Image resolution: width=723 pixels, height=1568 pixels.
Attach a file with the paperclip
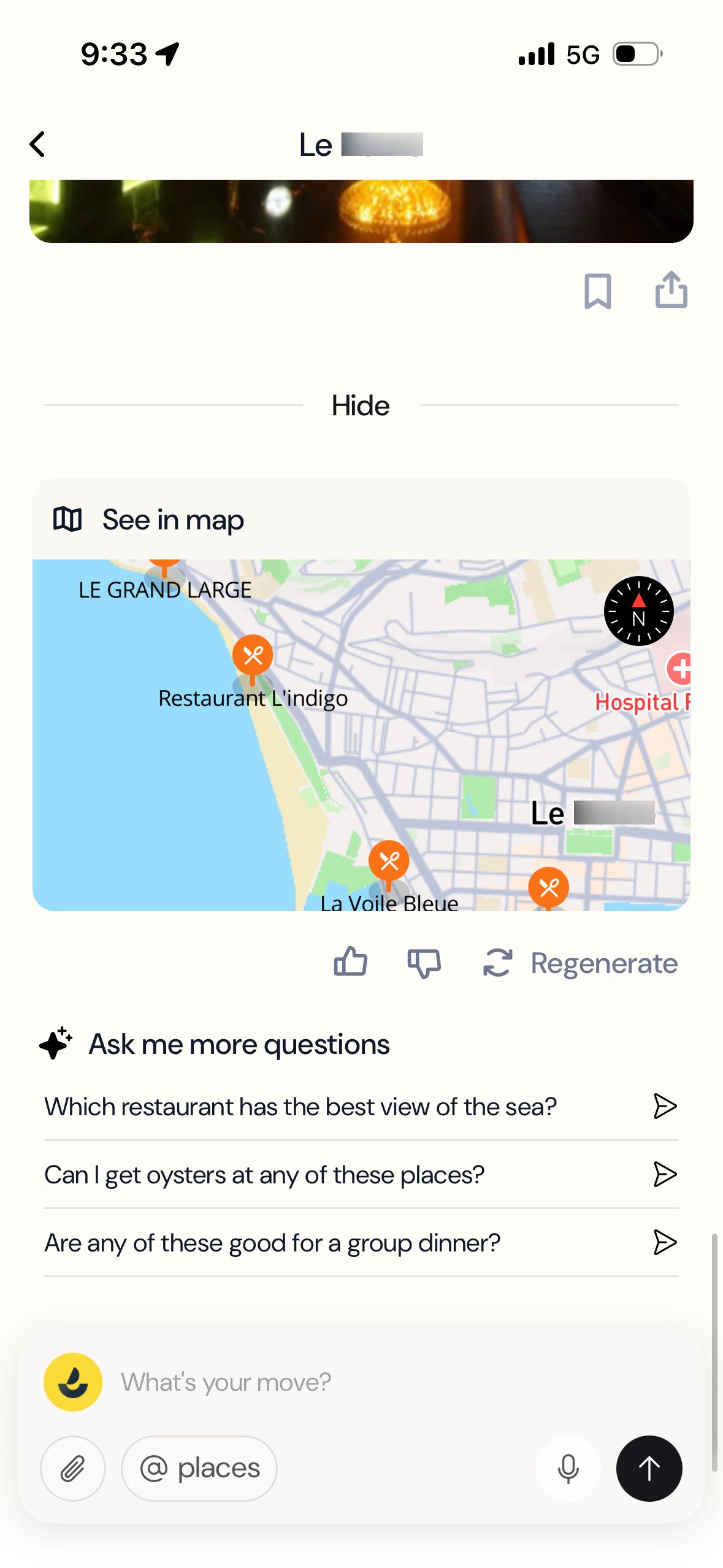point(73,1469)
